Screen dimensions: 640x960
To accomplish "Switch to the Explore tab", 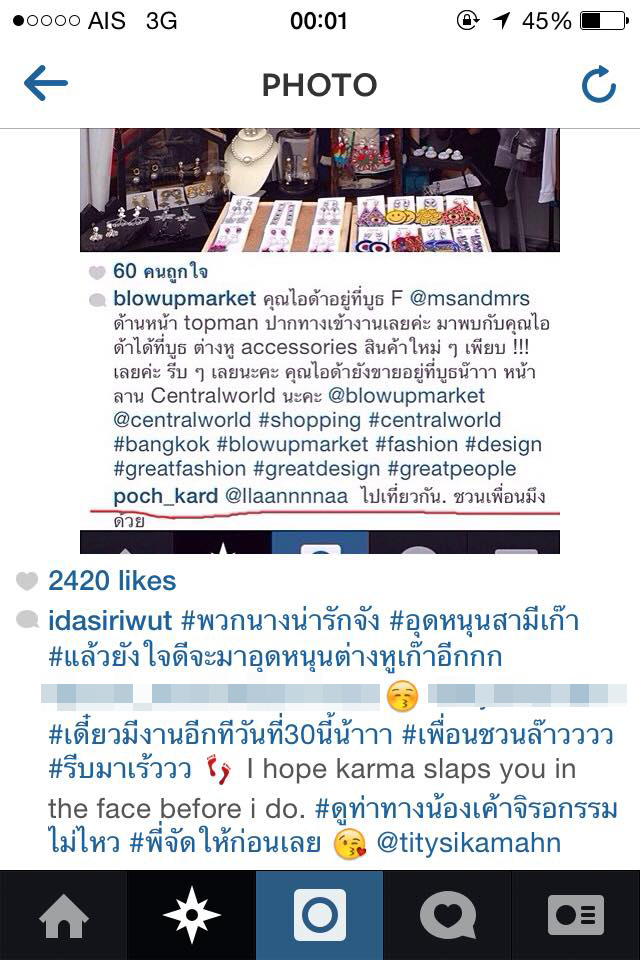I will [191, 915].
